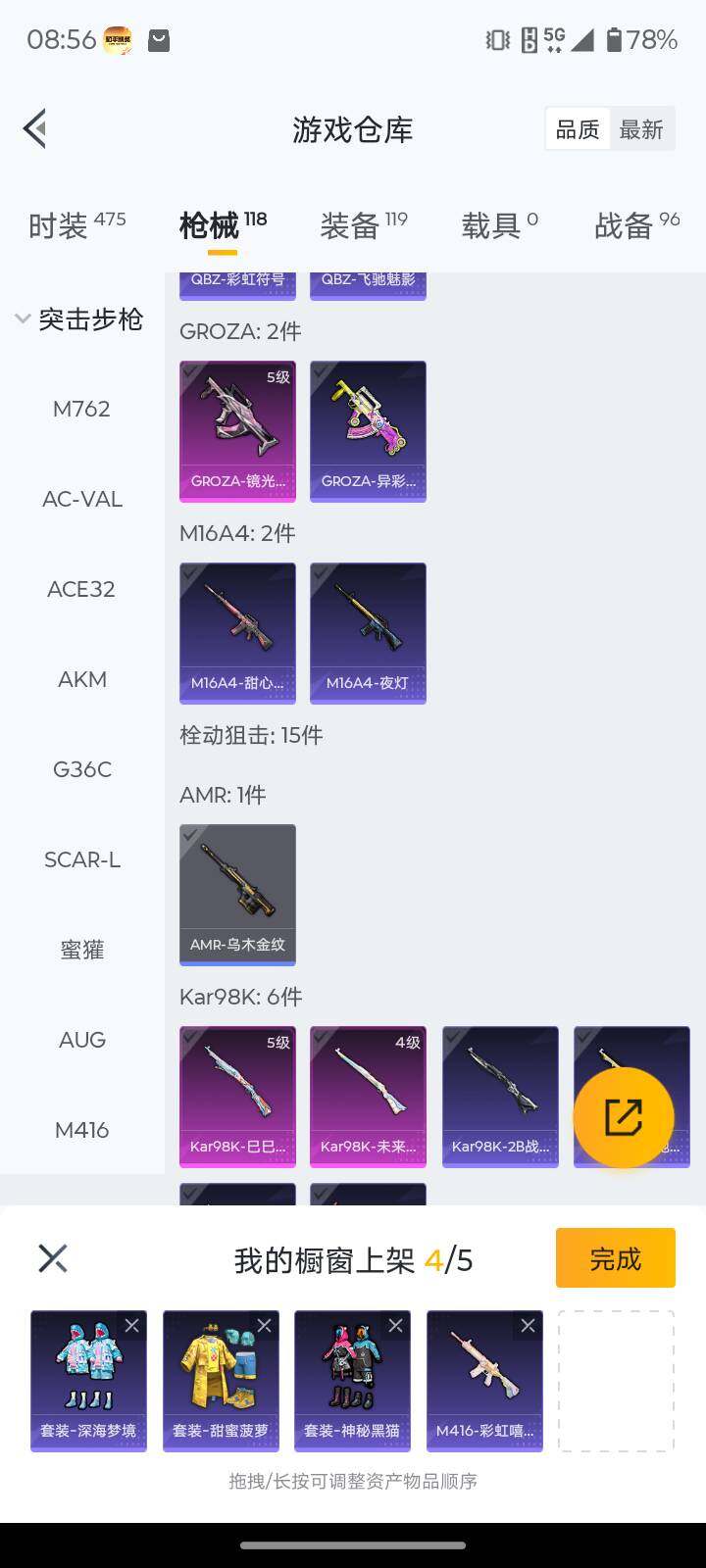The width and height of the screenshot is (706, 1568).
Task: Sort items by 品质
Action: [578, 129]
